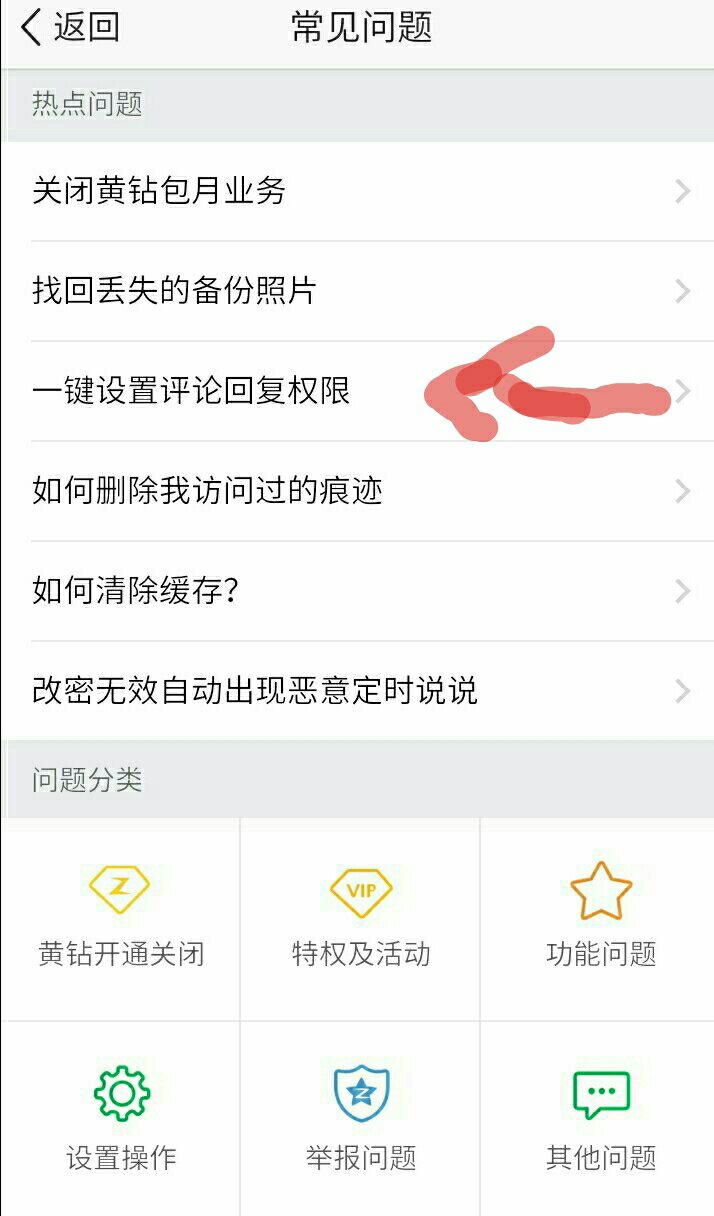The height and width of the screenshot is (1216, 714).
Task: Select the 黄钻开通关闭 category
Action: tap(120, 918)
